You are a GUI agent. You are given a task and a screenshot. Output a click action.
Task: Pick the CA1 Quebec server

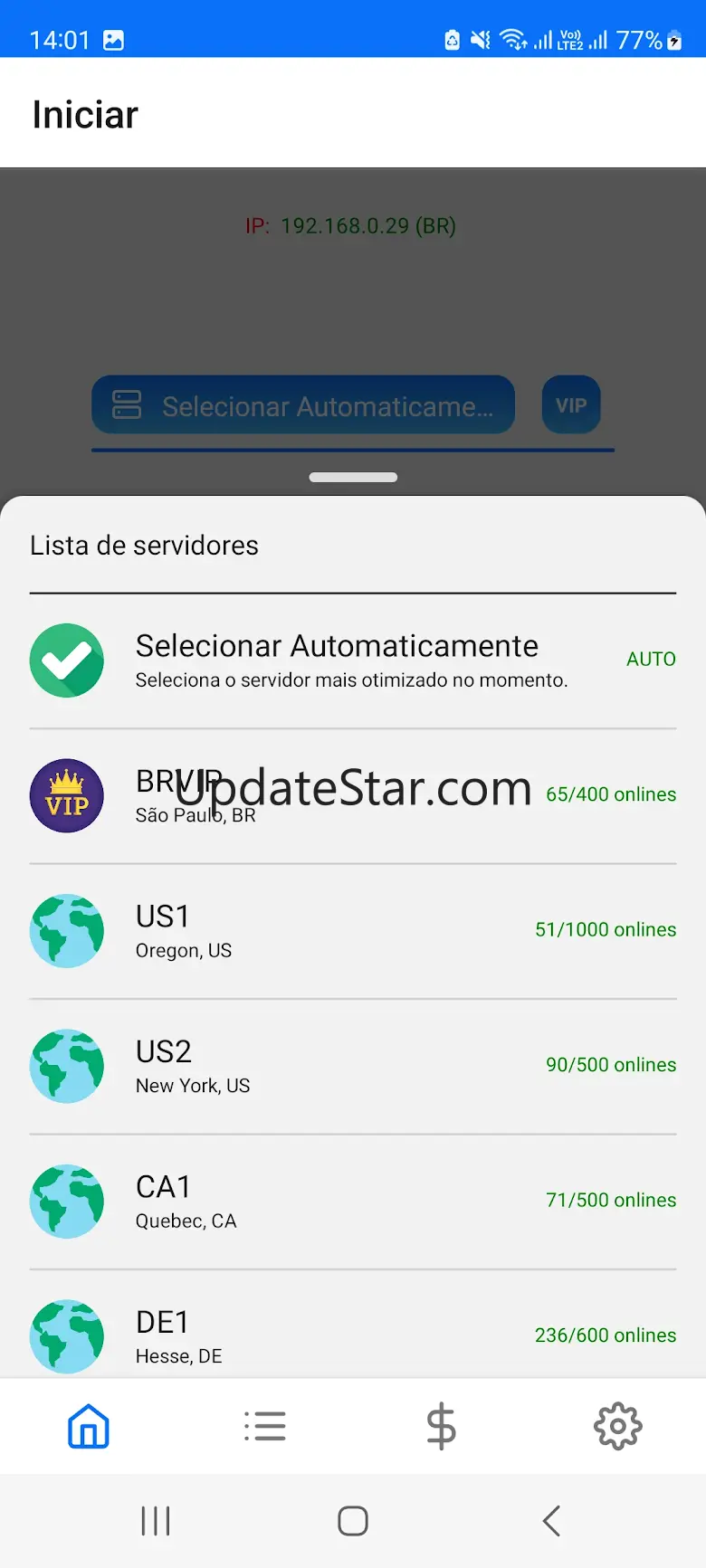352,1202
